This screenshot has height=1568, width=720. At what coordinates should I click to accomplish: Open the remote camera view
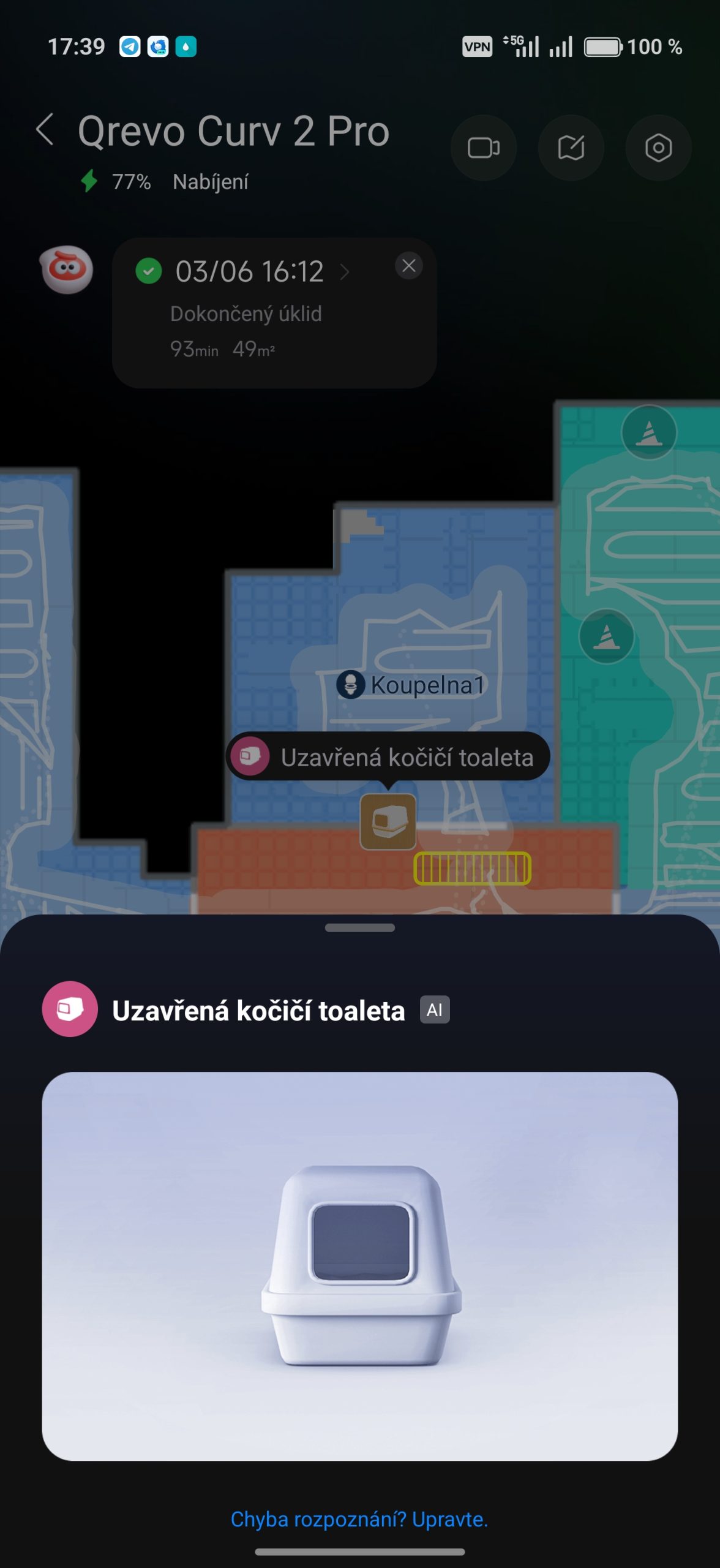[483, 148]
